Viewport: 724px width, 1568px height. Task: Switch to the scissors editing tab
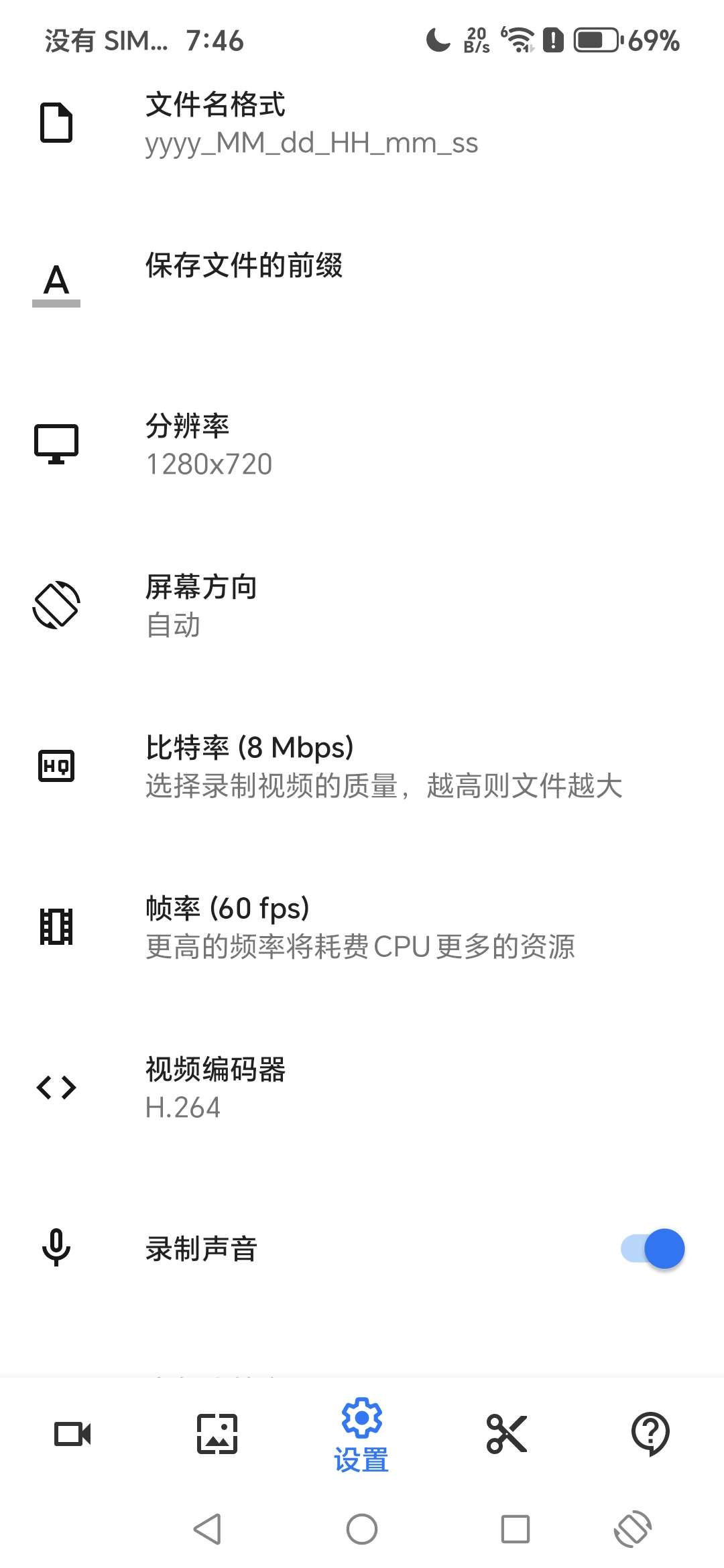click(x=507, y=1434)
